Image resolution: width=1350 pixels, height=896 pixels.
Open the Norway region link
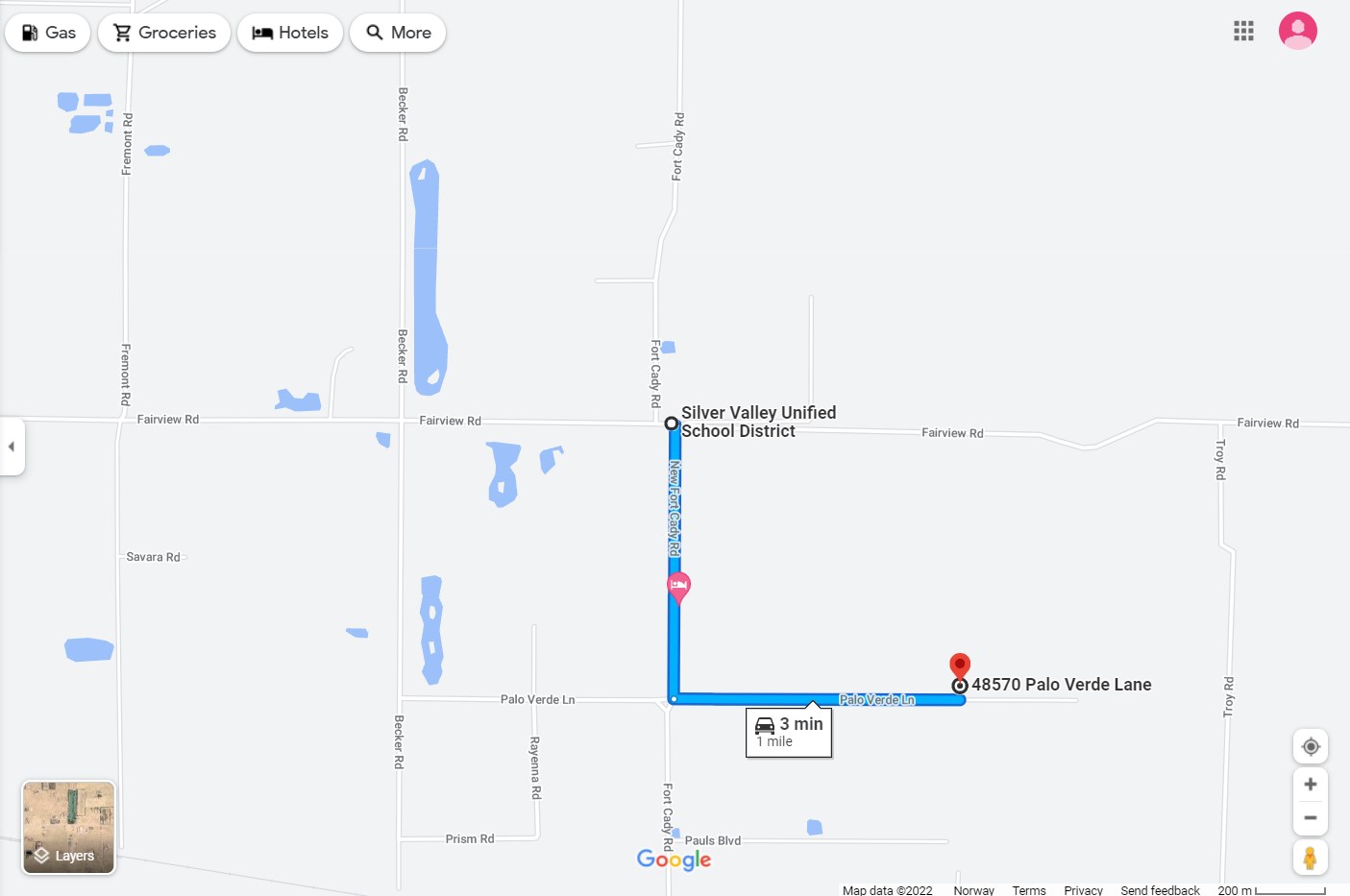973,890
